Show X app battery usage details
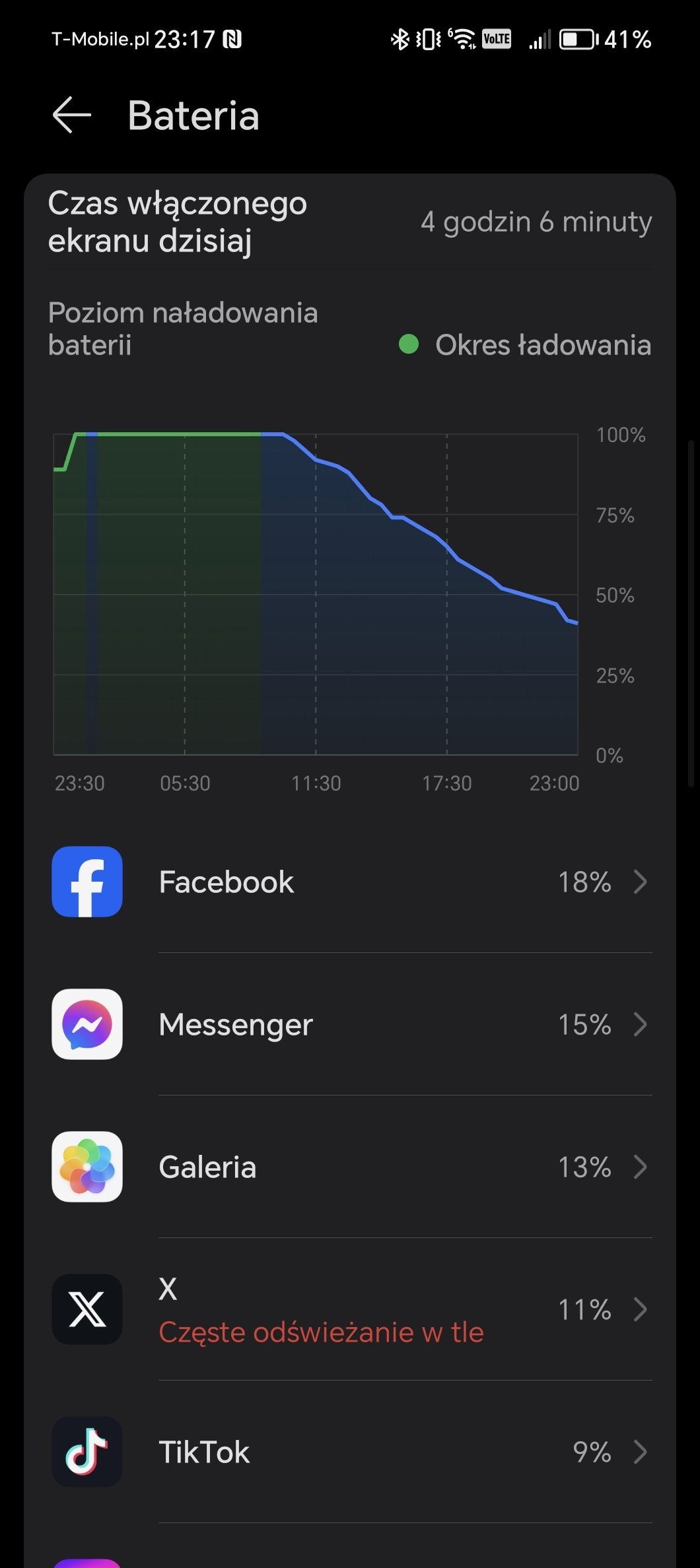This screenshot has width=700, height=1568. (351, 1309)
